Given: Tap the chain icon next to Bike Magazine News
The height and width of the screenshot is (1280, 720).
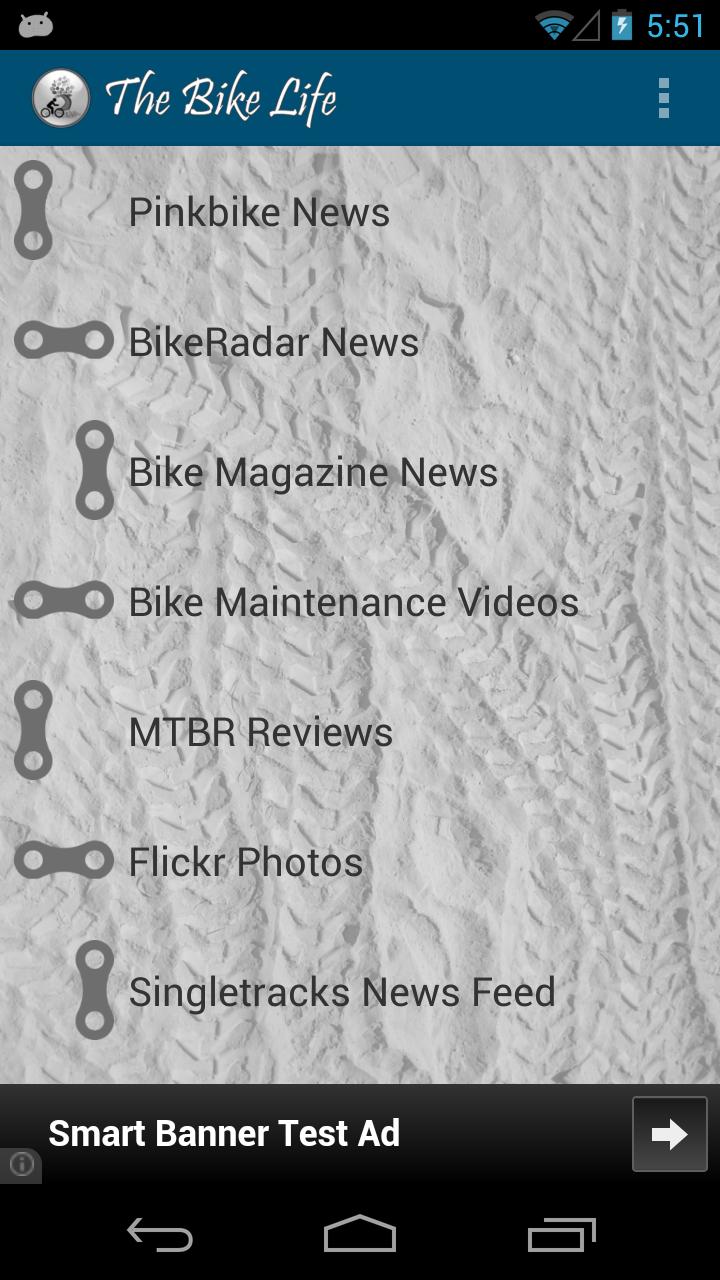Looking at the screenshot, I should 95,471.
